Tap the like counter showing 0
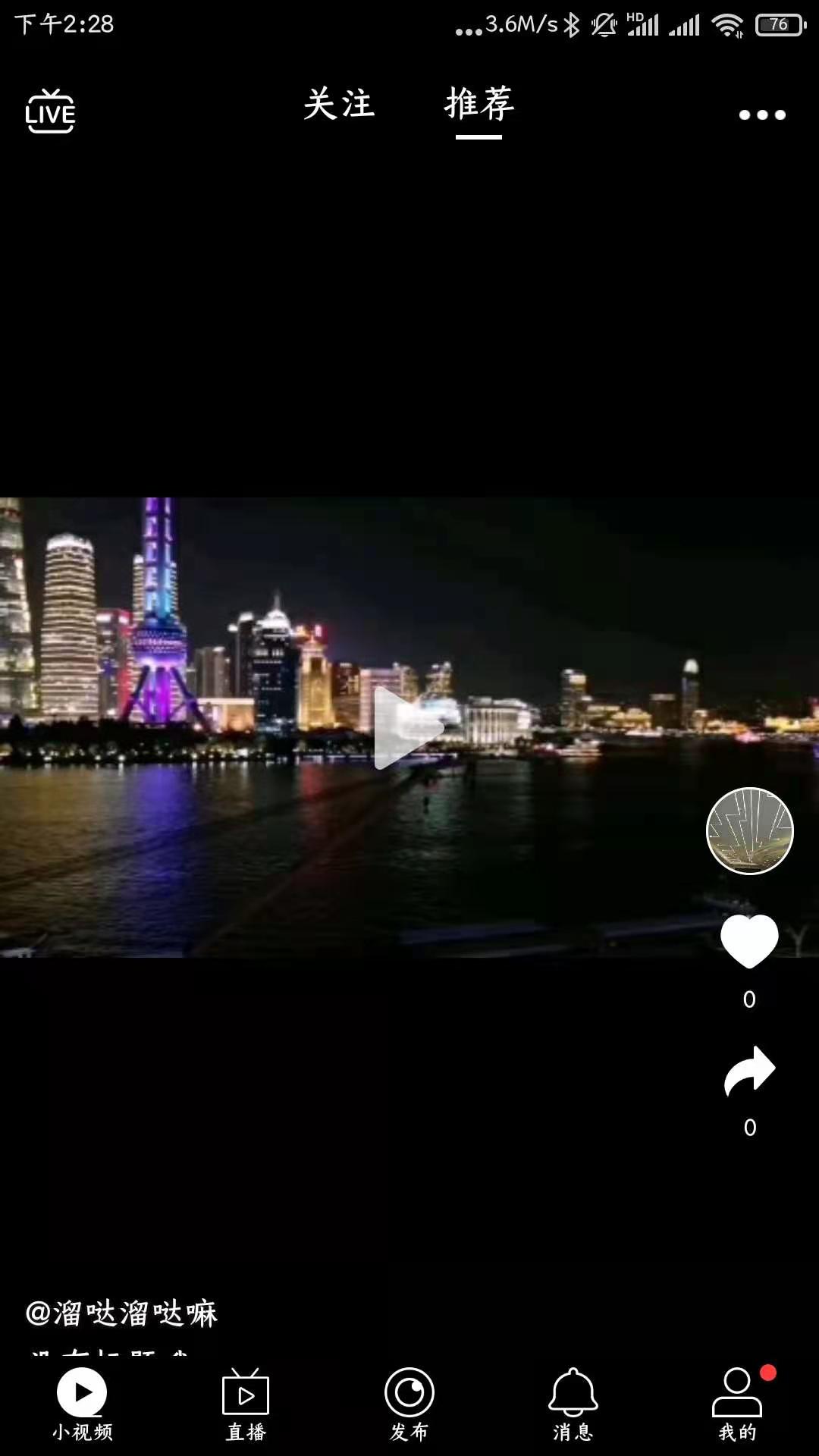This screenshot has width=819, height=1456. (749, 999)
